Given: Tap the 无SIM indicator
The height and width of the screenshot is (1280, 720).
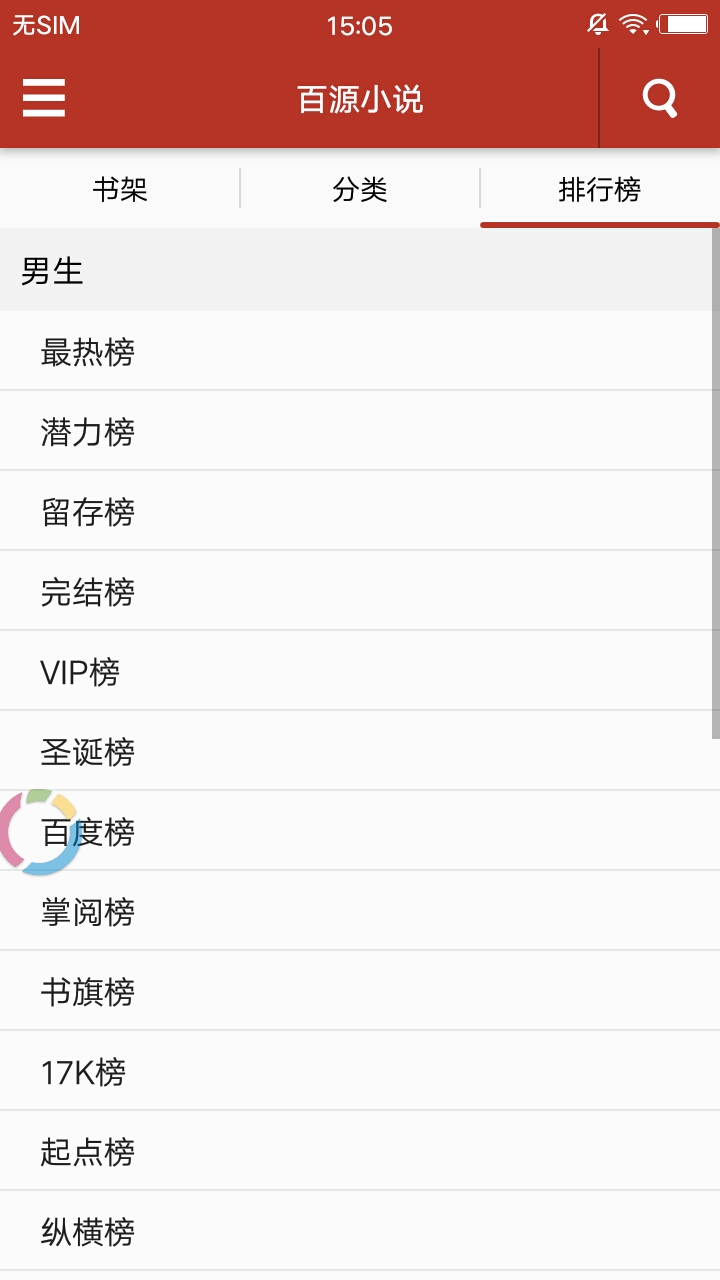Looking at the screenshot, I should pyautogui.click(x=44, y=24).
